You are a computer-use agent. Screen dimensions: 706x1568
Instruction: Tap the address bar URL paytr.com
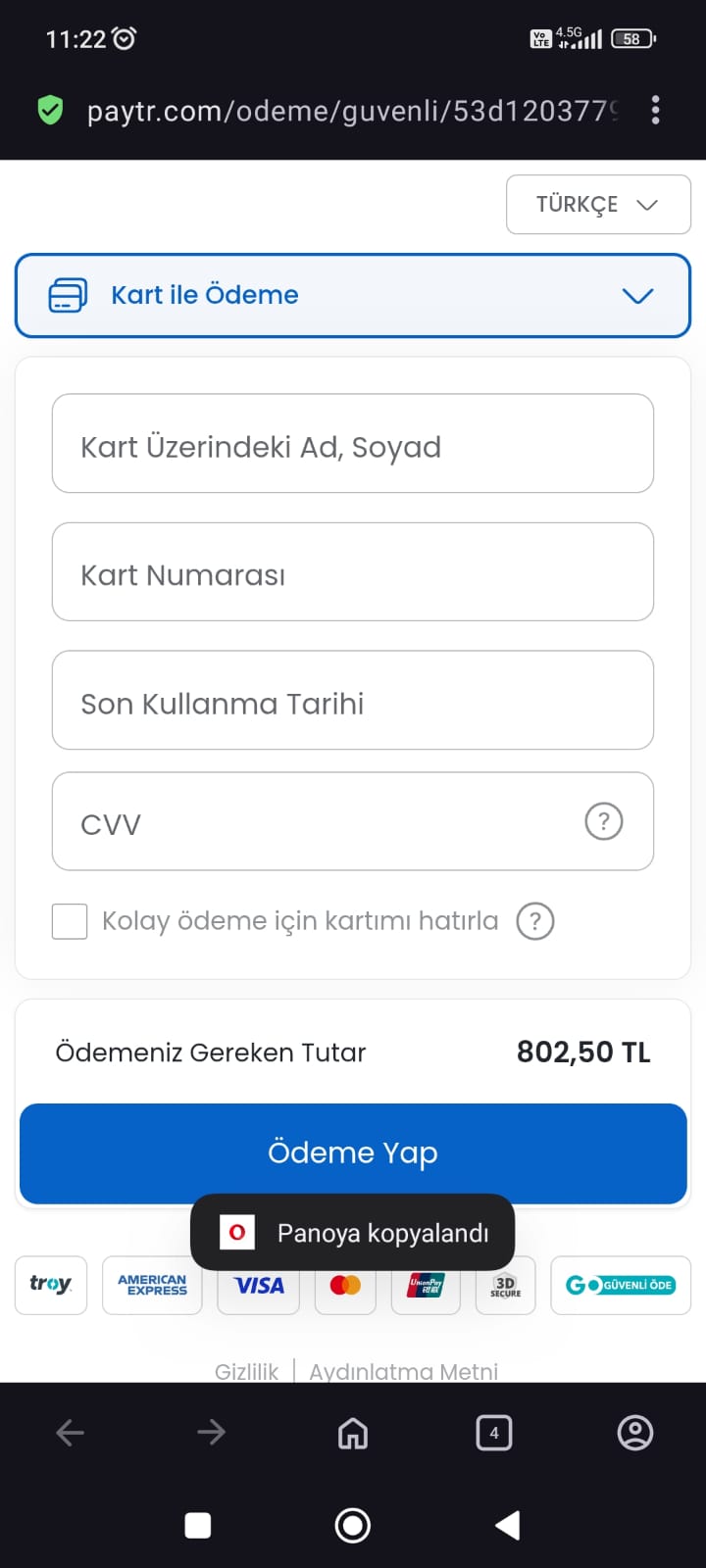353,111
